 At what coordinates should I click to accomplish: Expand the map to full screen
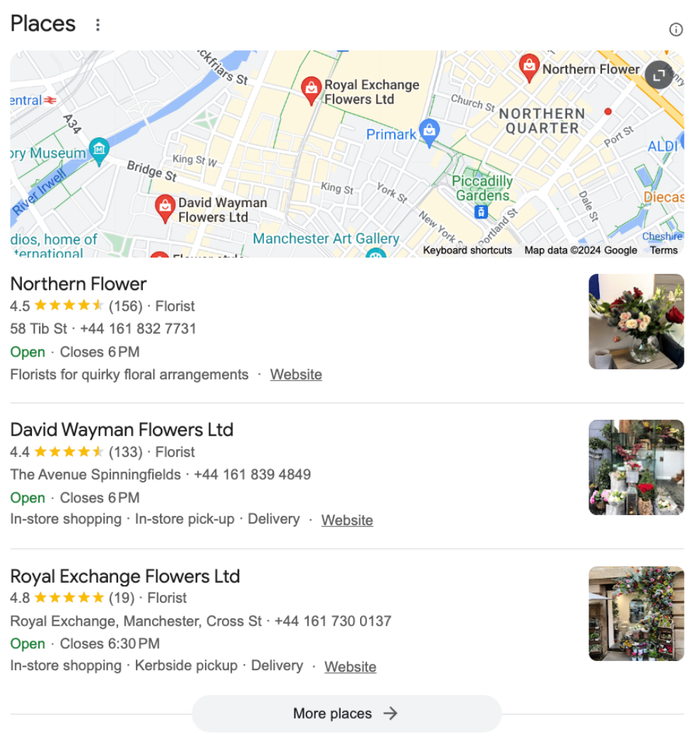pyautogui.click(x=658, y=74)
